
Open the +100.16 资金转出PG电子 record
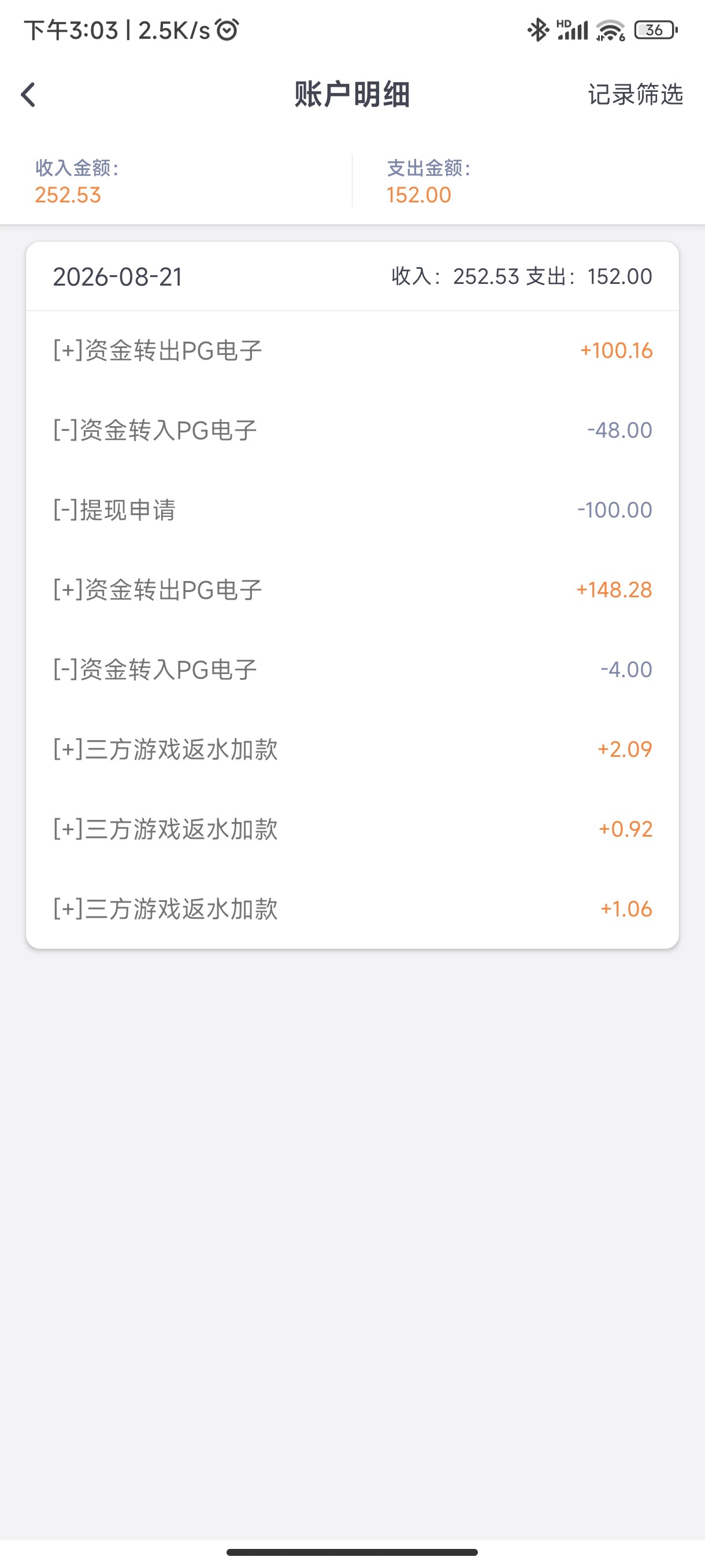pyautogui.click(x=352, y=350)
